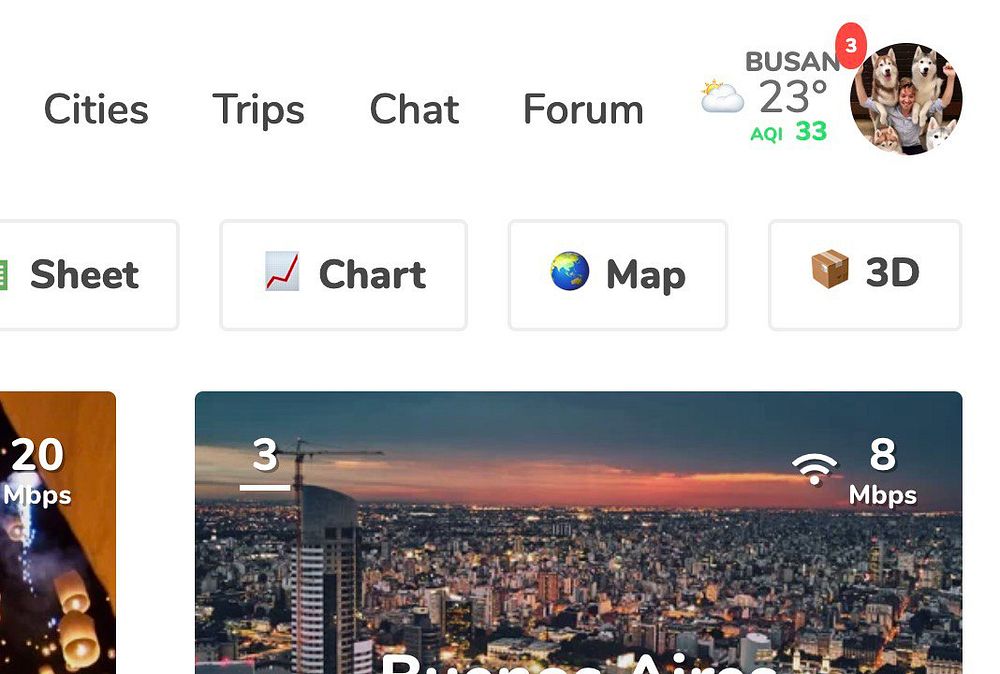Switch to Sheet view

85,275
